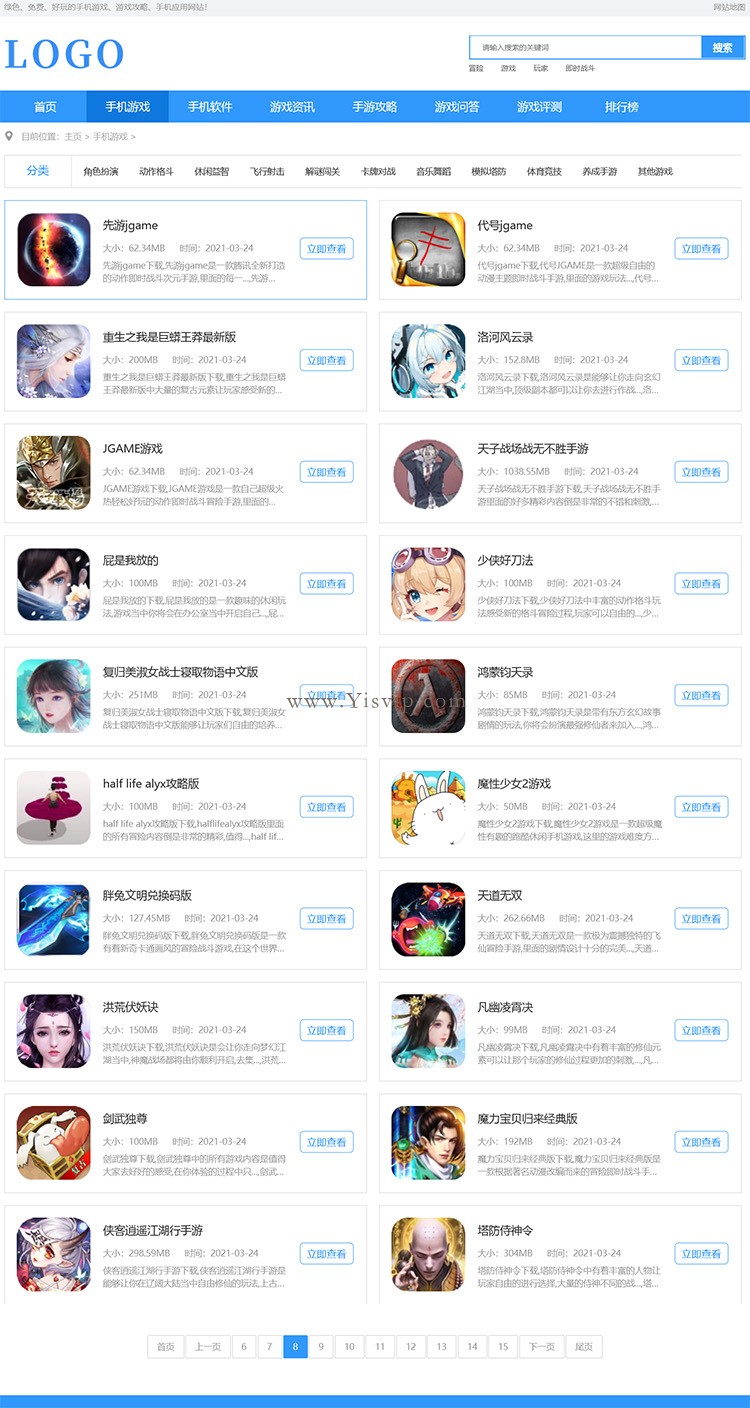Tap the 下一页 next page button
Viewport: 750px width, 1408px height.
(542, 1347)
